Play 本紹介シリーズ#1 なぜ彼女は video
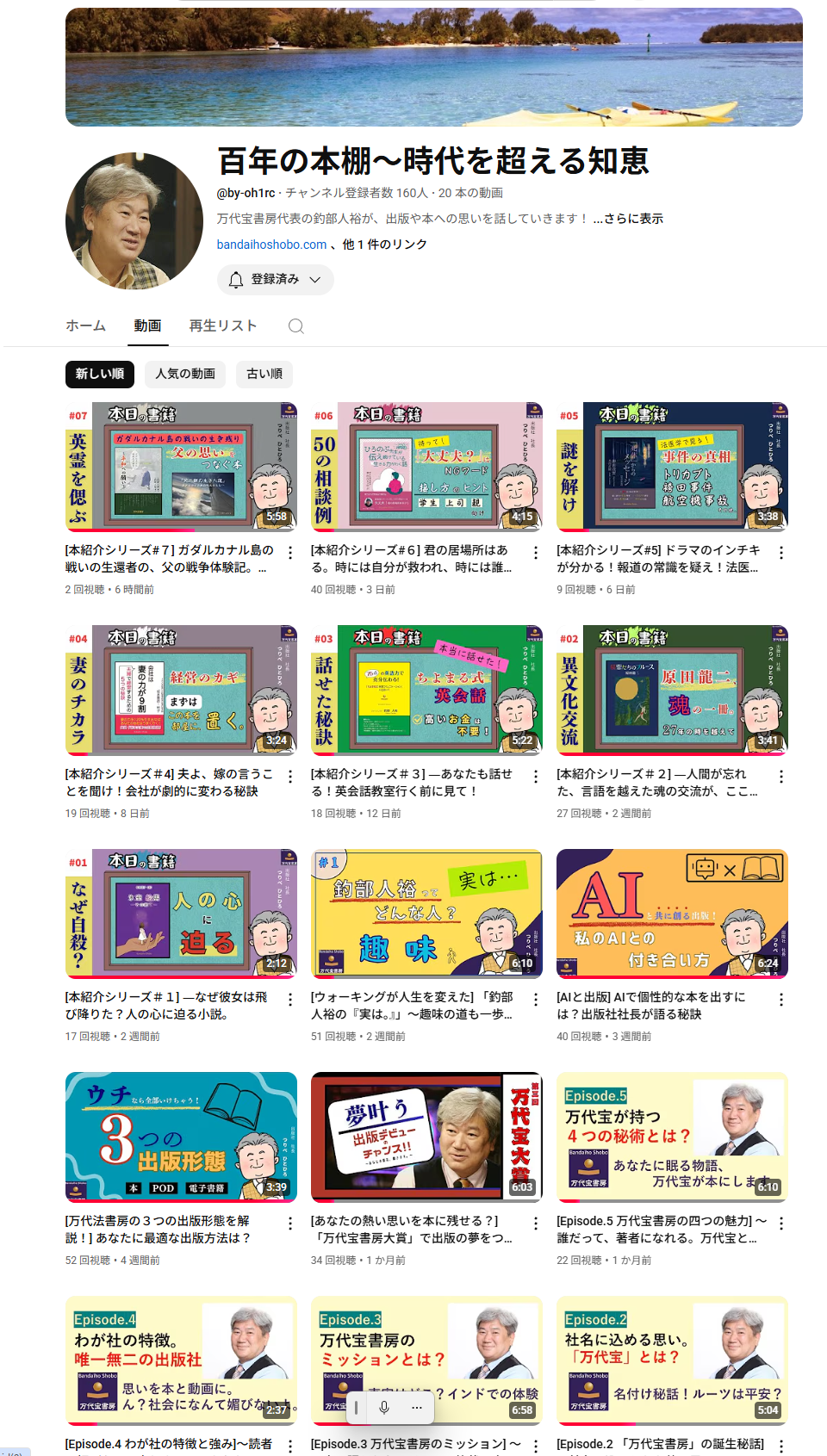 coord(181,914)
